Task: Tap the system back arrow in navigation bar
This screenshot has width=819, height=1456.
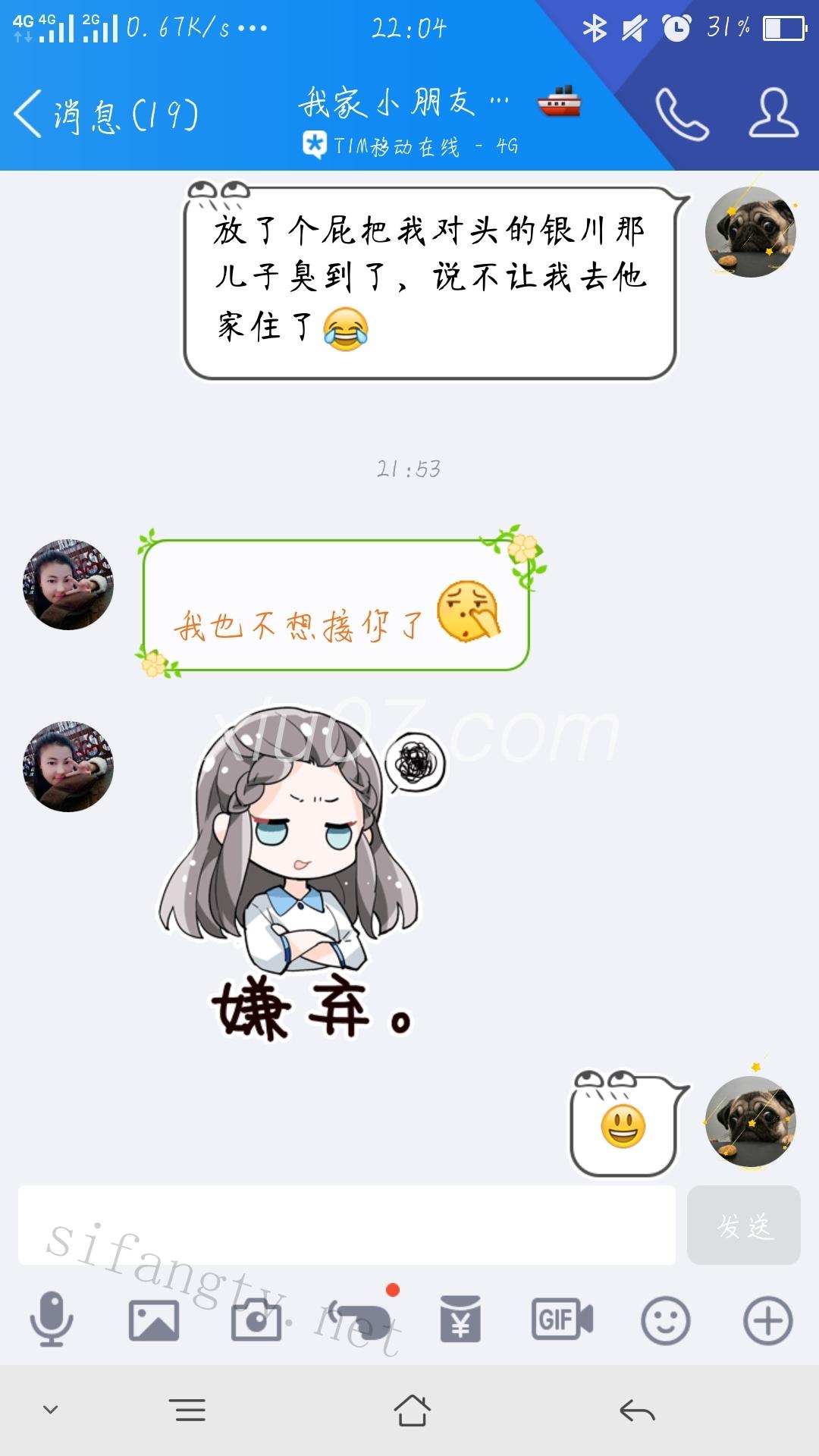Action: pyautogui.click(x=637, y=1410)
